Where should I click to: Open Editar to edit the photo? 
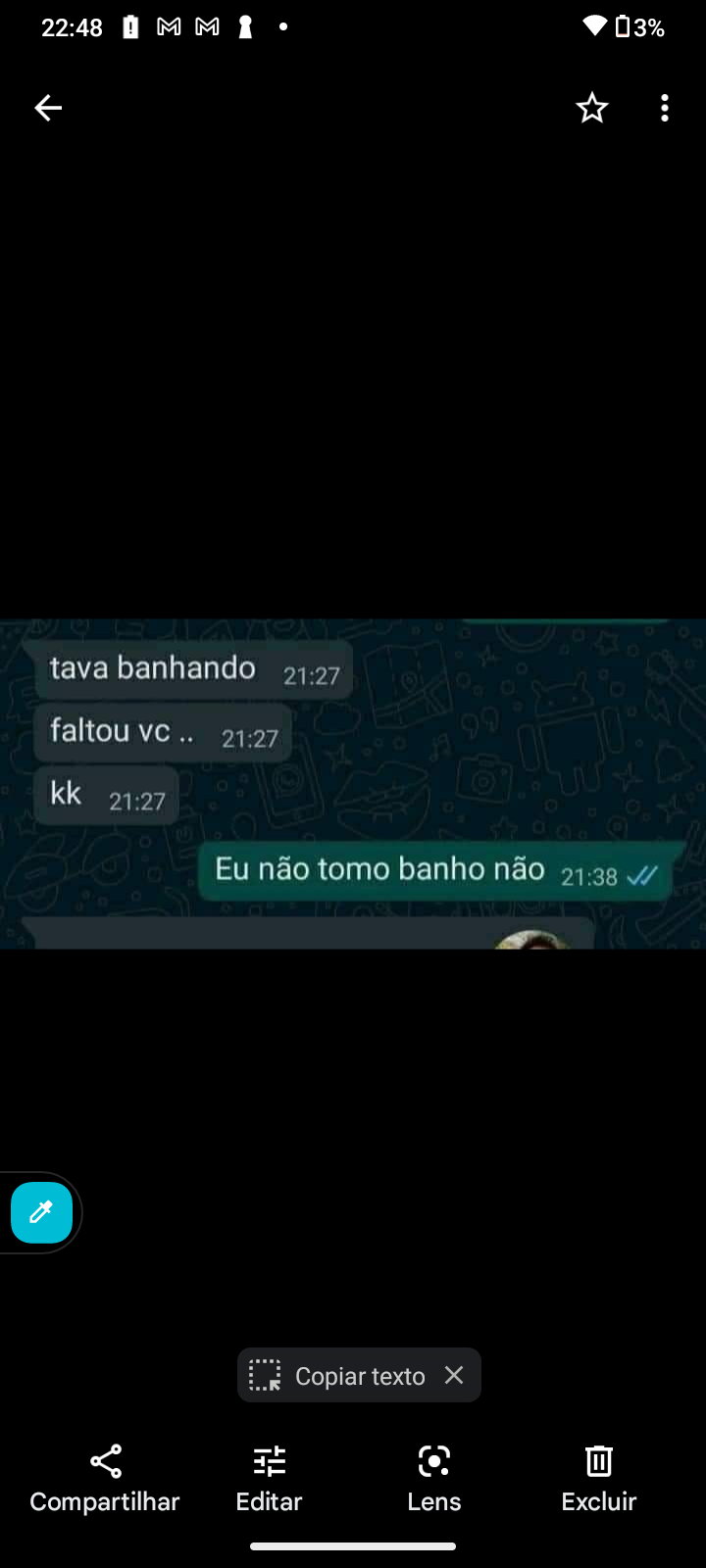pyautogui.click(x=270, y=1479)
